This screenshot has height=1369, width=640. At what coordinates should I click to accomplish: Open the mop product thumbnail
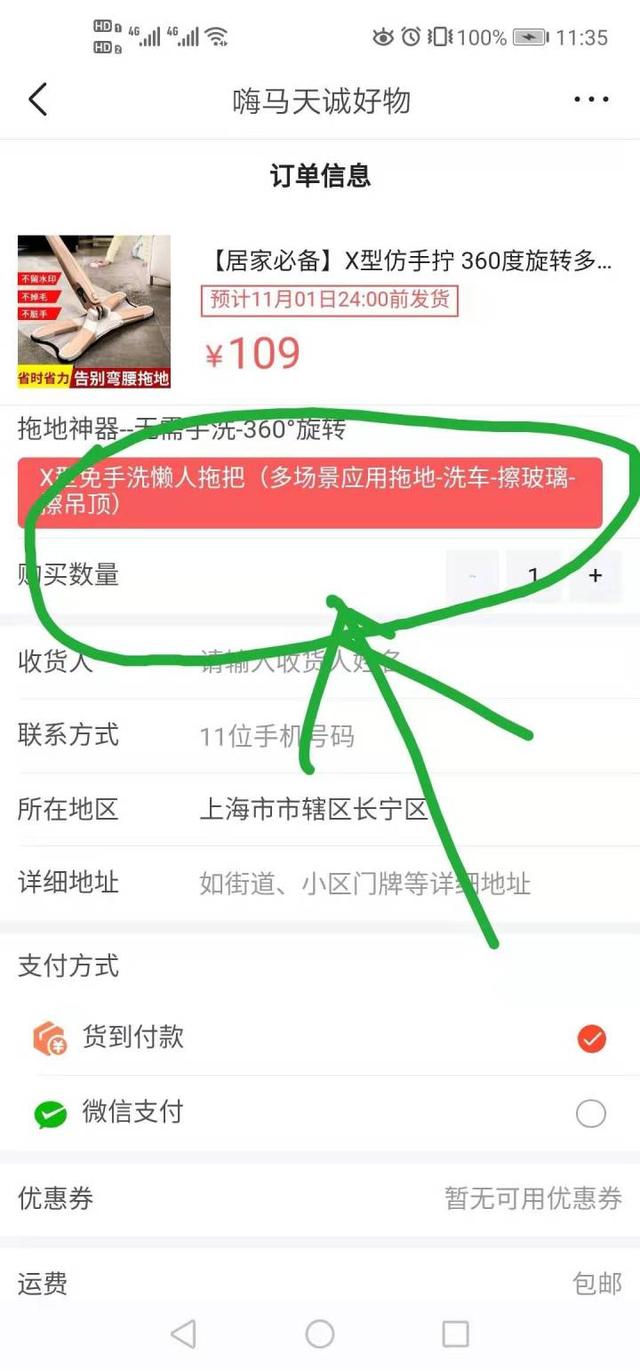(x=94, y=312)
